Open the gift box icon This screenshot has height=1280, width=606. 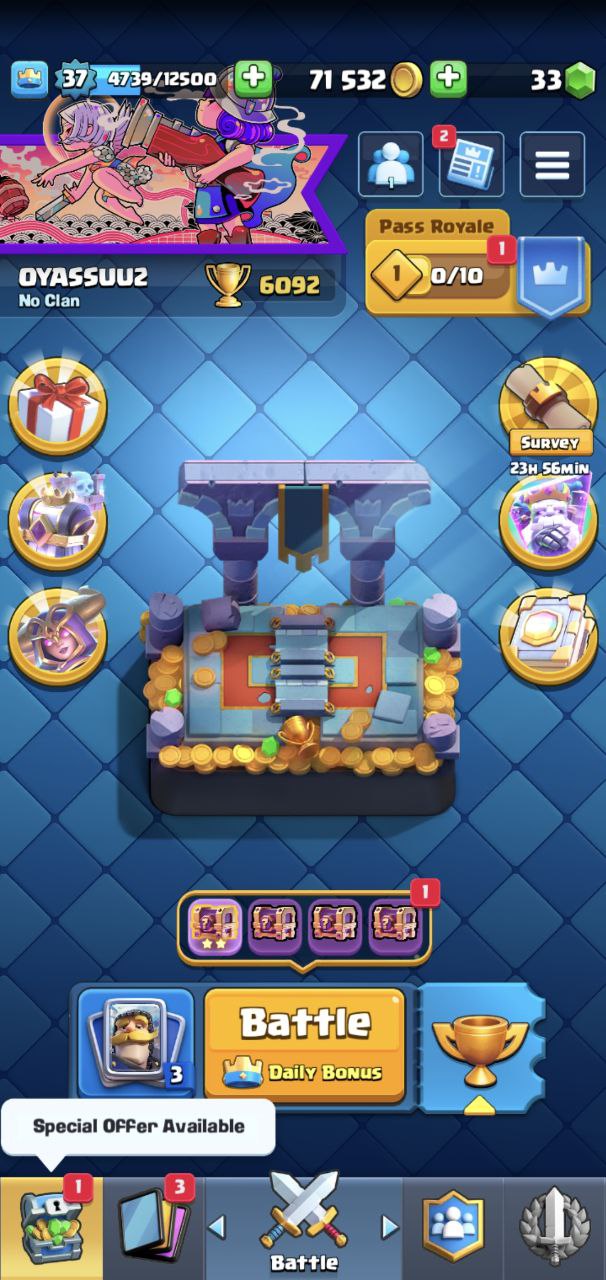57,405
